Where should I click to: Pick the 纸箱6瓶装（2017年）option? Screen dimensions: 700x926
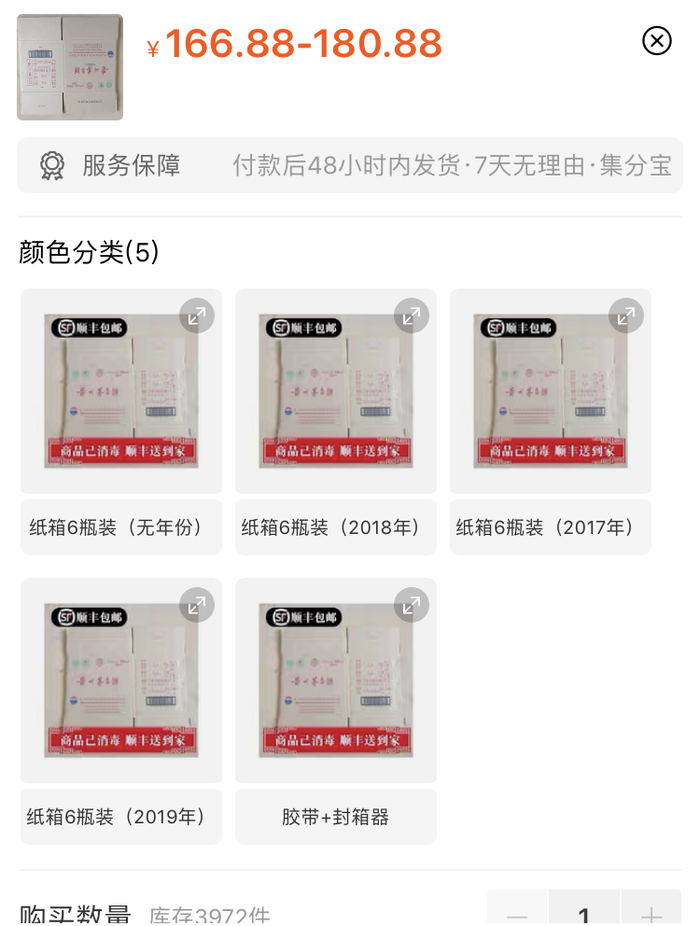coord(549,527)
